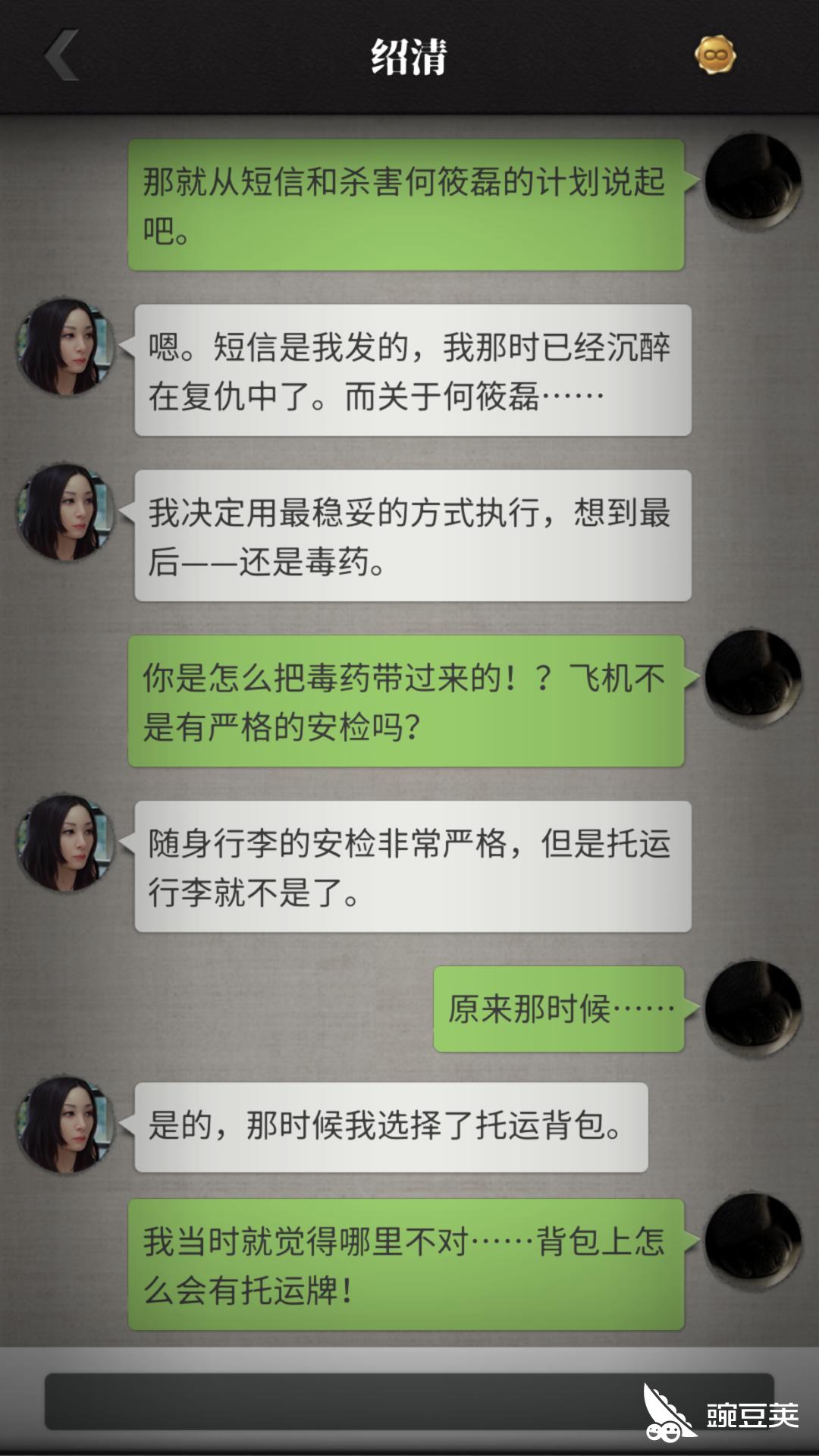Go back using the top-left arrow
Viewport: 819px width, 1456px height.
[62, 55]
